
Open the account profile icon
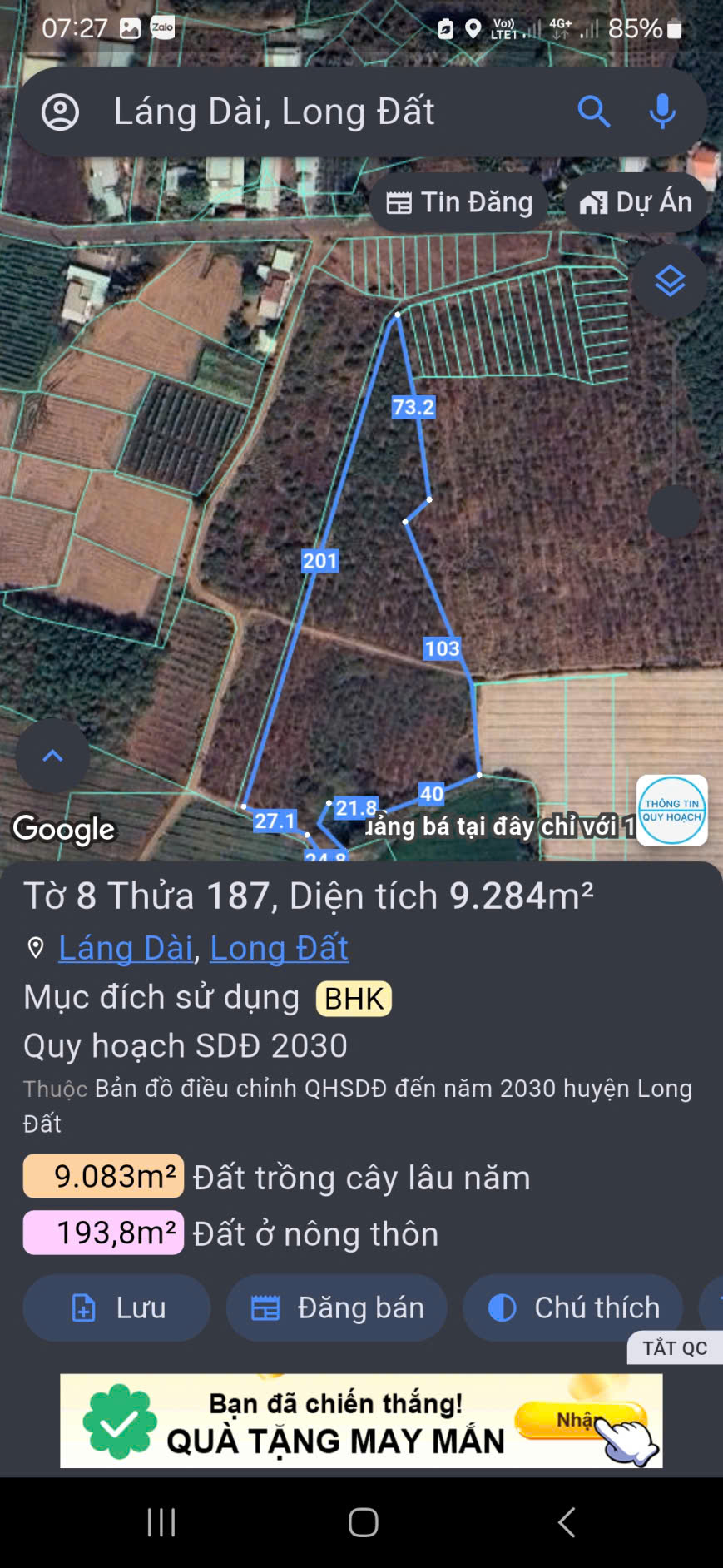point(60,112)
